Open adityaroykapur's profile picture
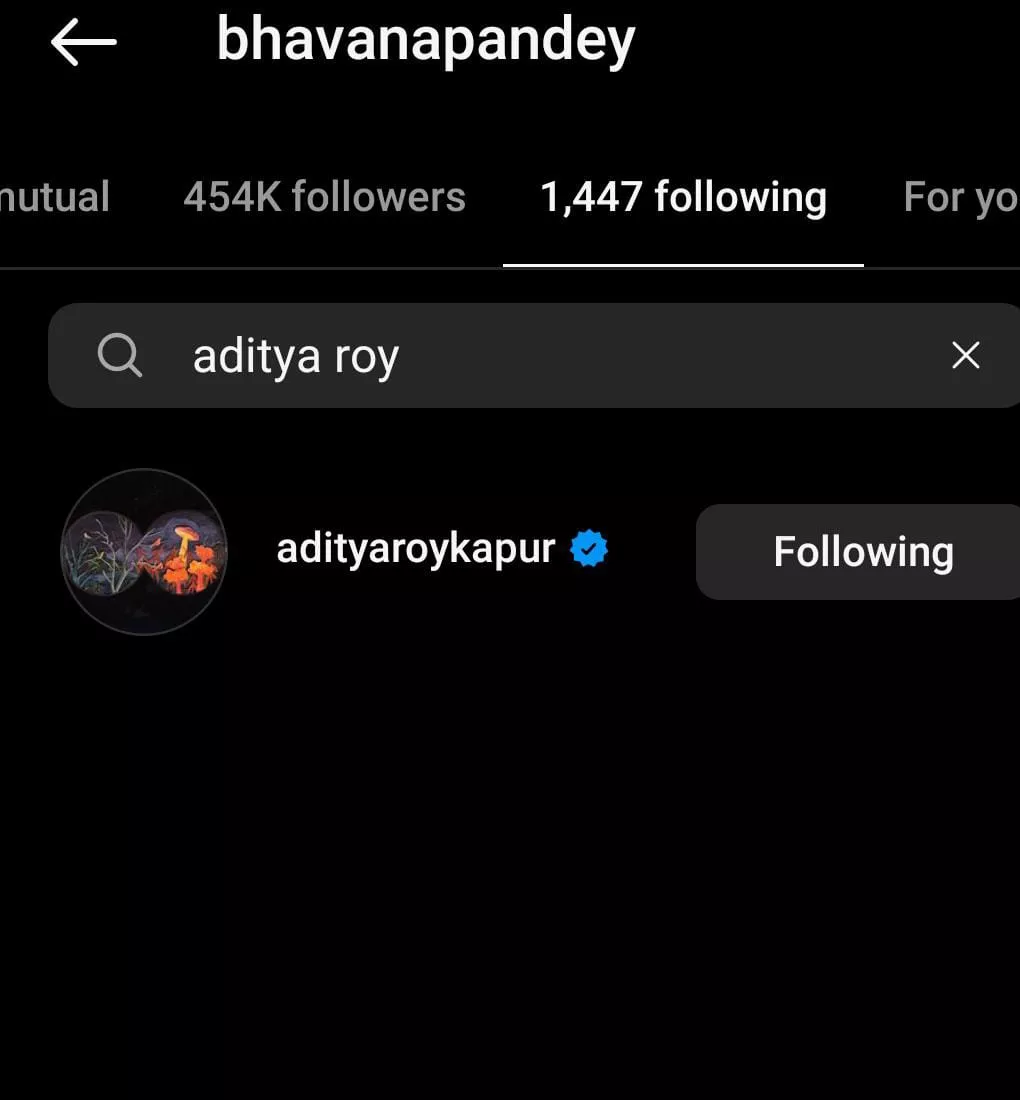 click(144, 551)
